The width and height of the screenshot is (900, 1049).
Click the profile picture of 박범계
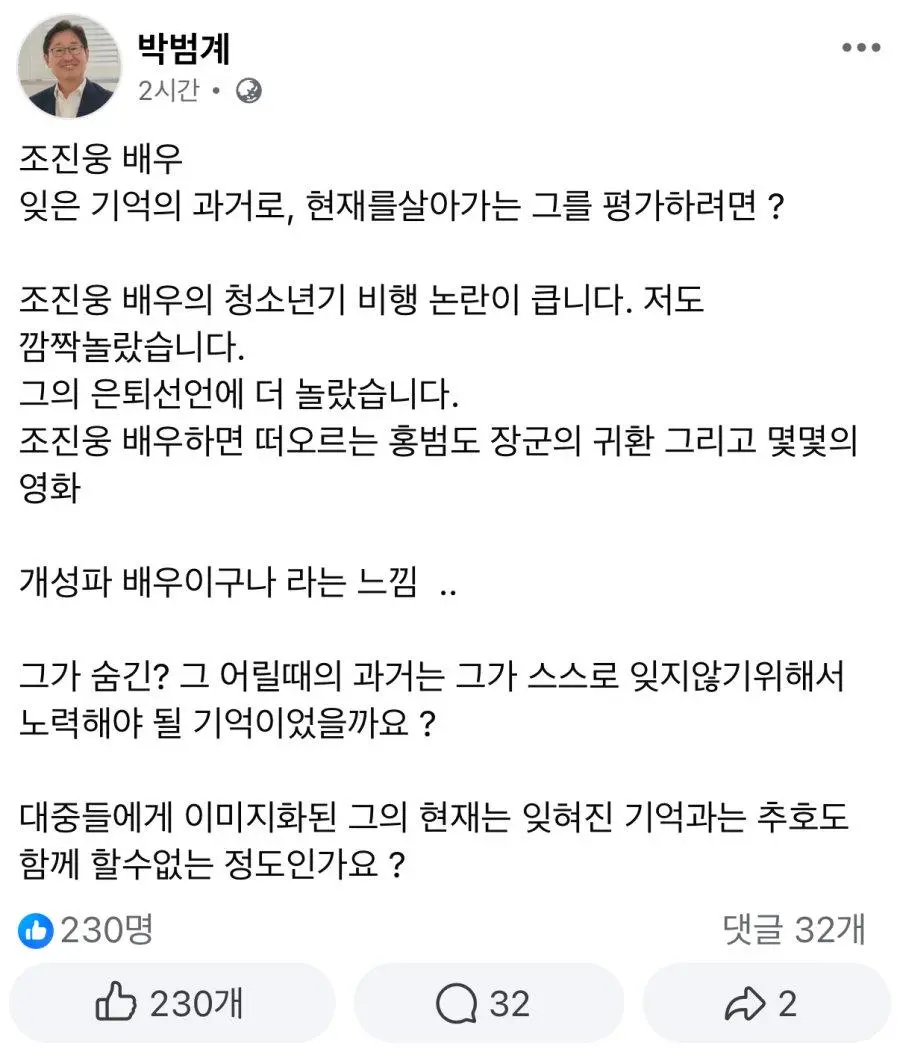coord(67,60)
